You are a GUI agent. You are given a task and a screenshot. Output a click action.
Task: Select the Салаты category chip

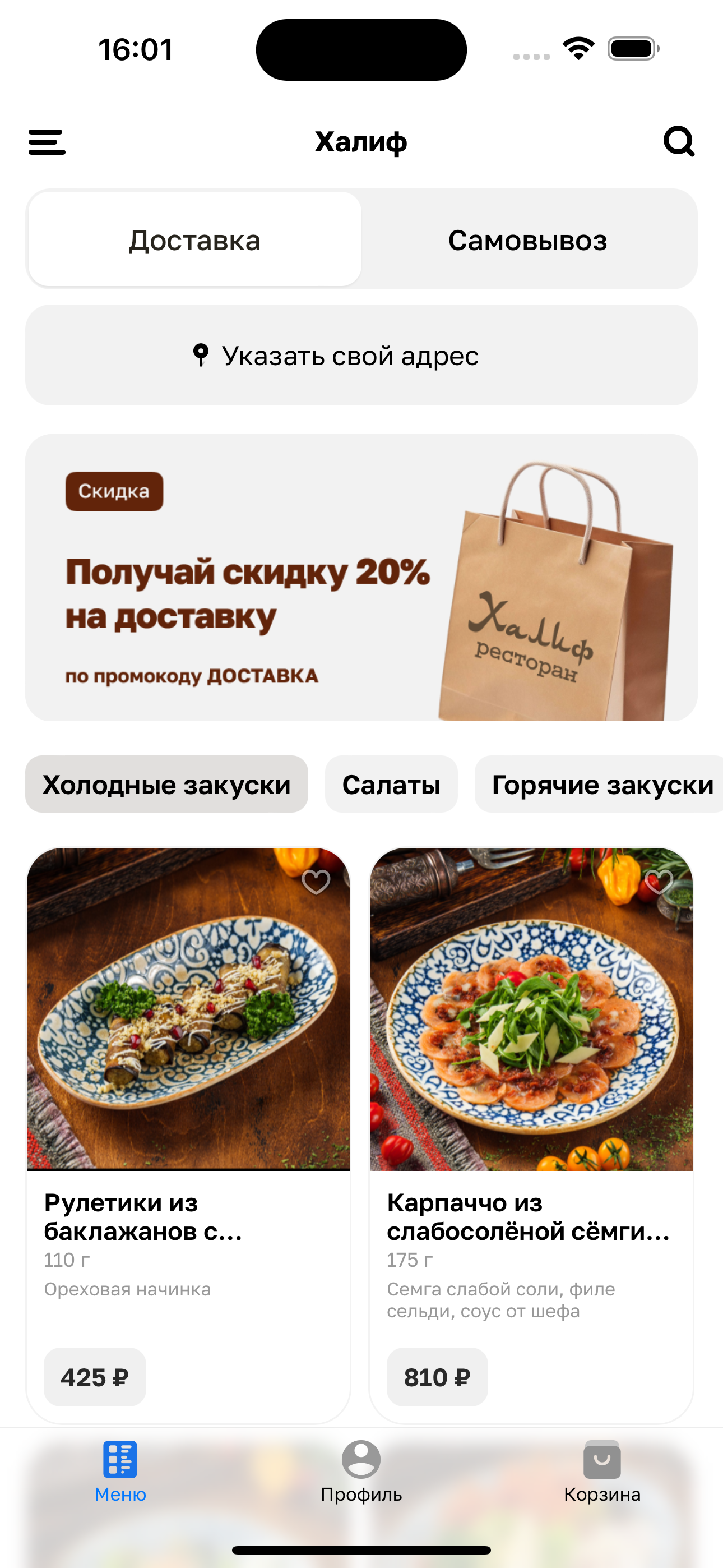click(x=391, y=785)
